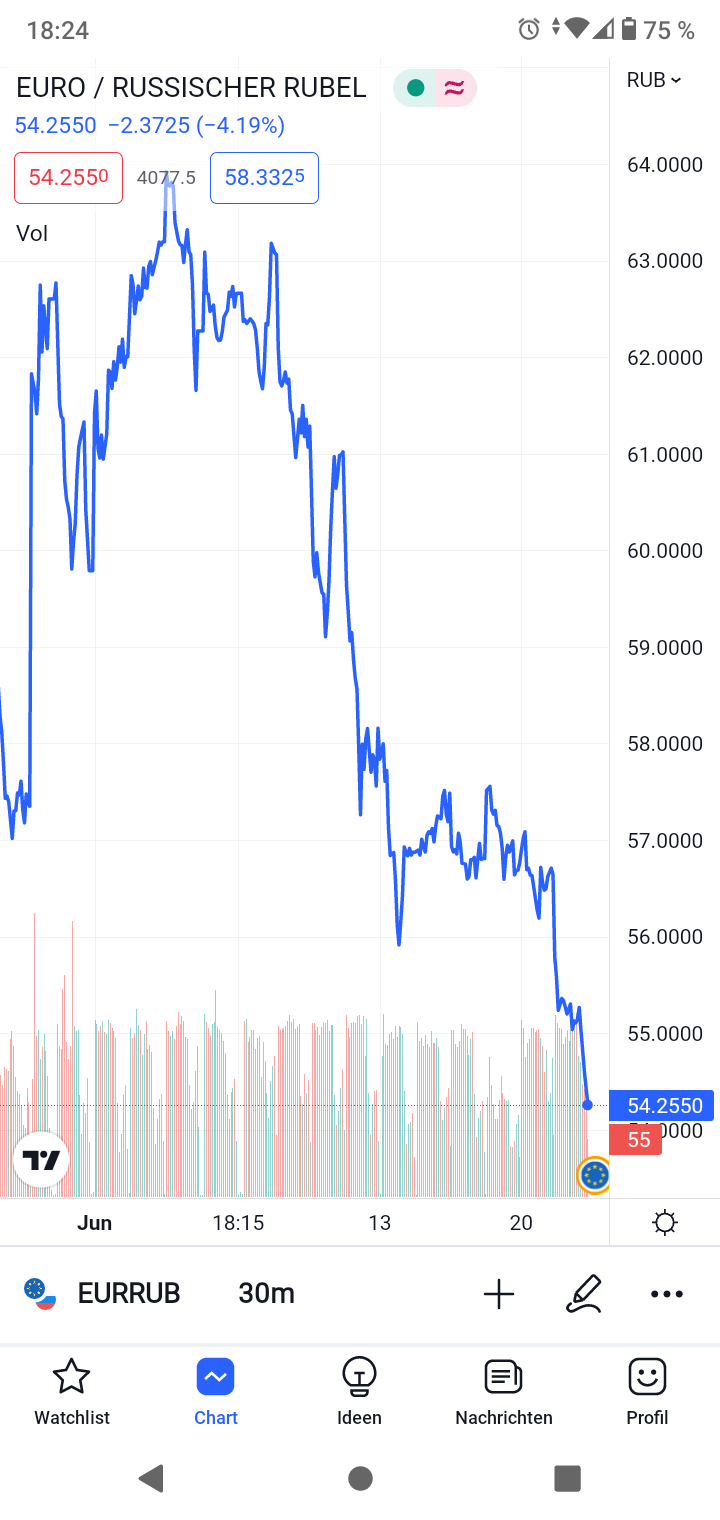720x1520 pixels.
Task: Open the RUB currency dropdown
Action: [x=652, y=79]
